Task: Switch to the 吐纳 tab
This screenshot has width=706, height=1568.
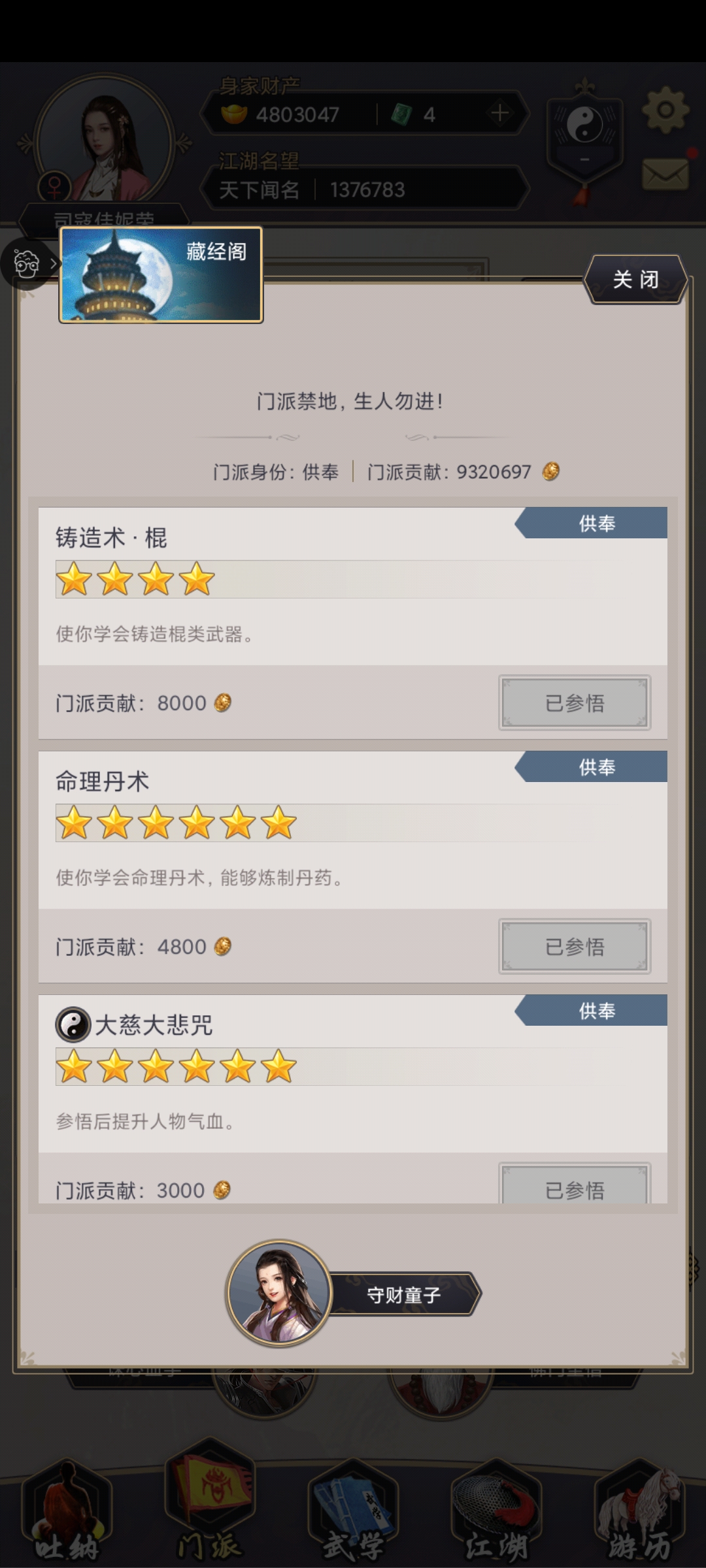Action: (67, 1512)
